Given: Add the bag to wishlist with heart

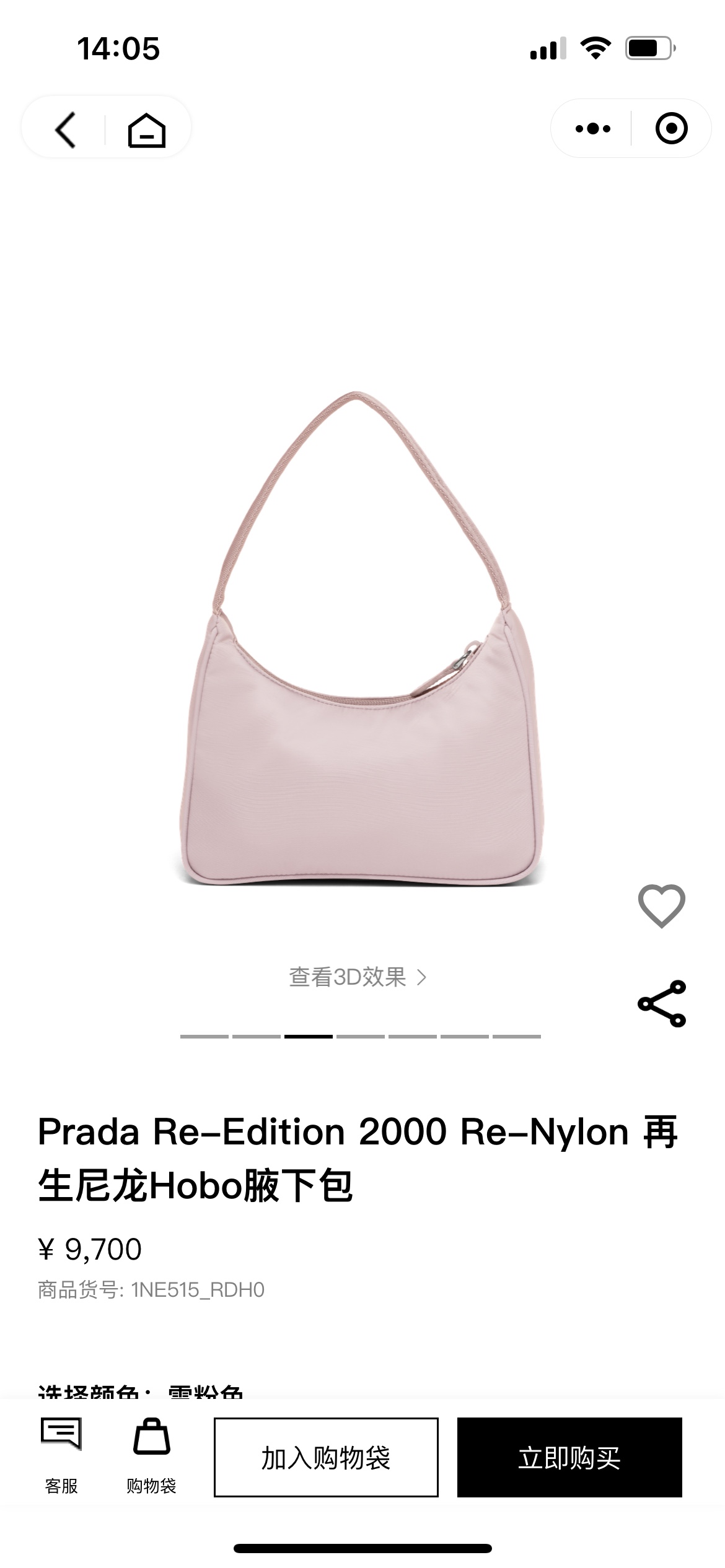Looking at the screenshot, I should pos(661,906).
